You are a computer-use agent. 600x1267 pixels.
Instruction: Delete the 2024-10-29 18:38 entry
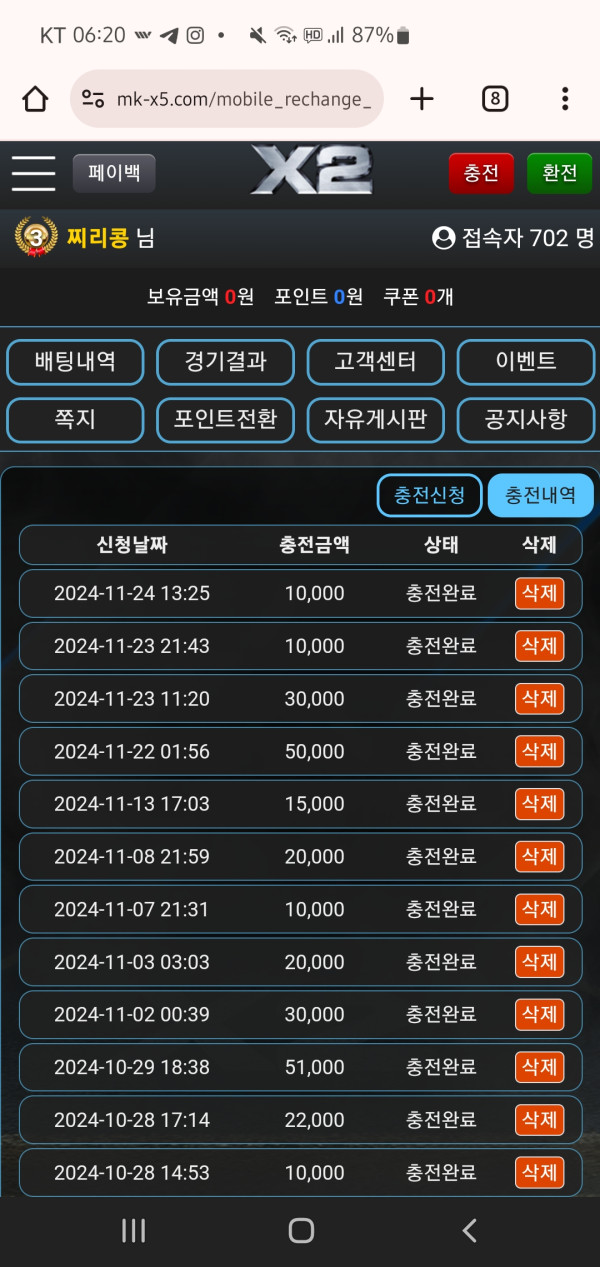tap(539, 1067)
